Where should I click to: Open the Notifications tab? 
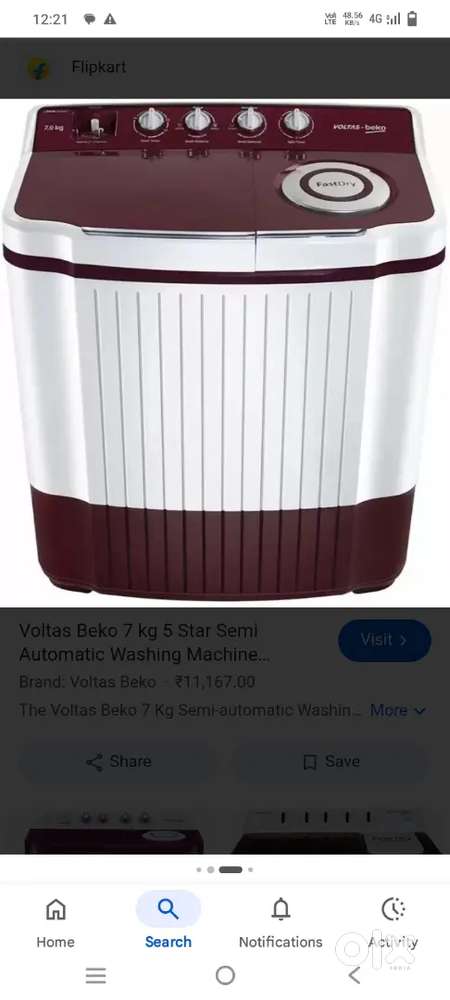(280, 922)
